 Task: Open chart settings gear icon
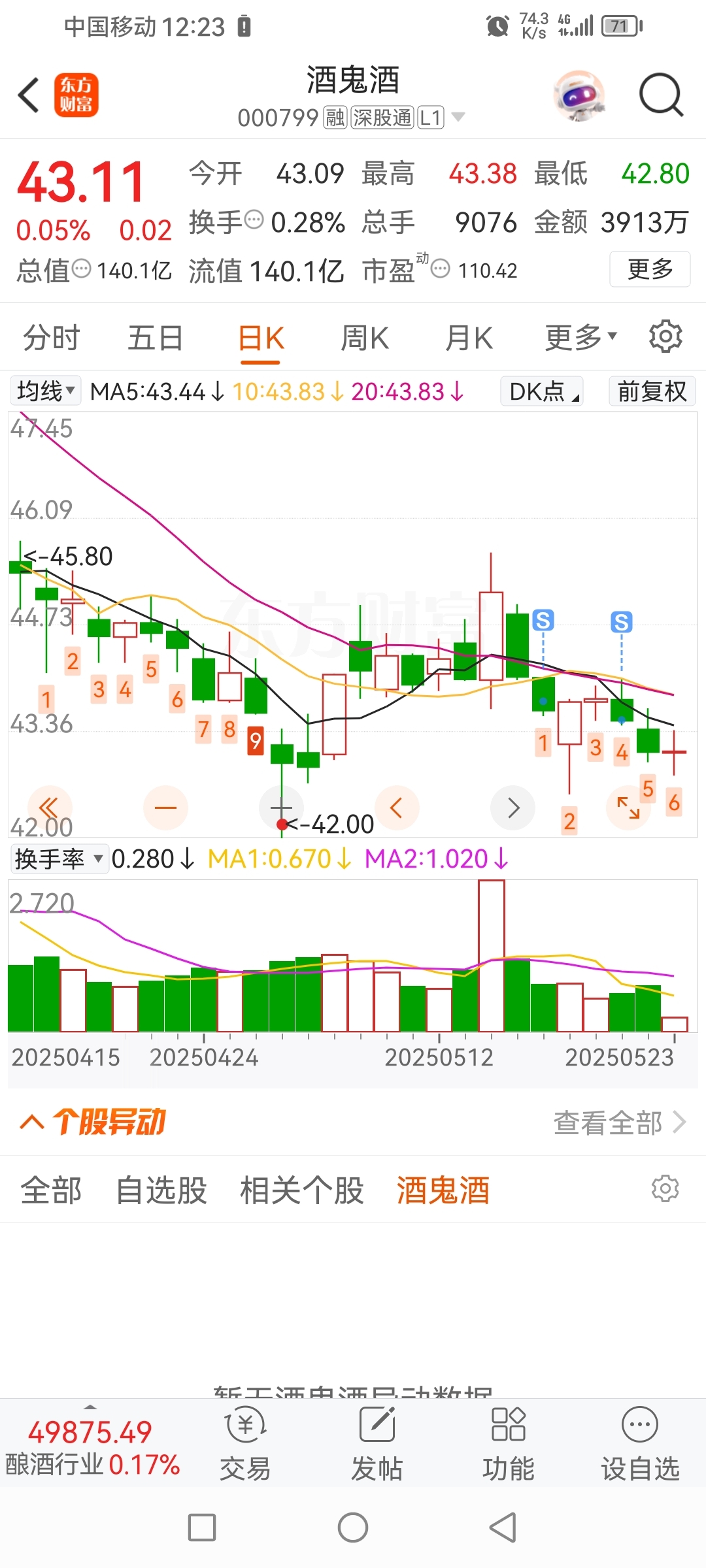coord(665,337)
